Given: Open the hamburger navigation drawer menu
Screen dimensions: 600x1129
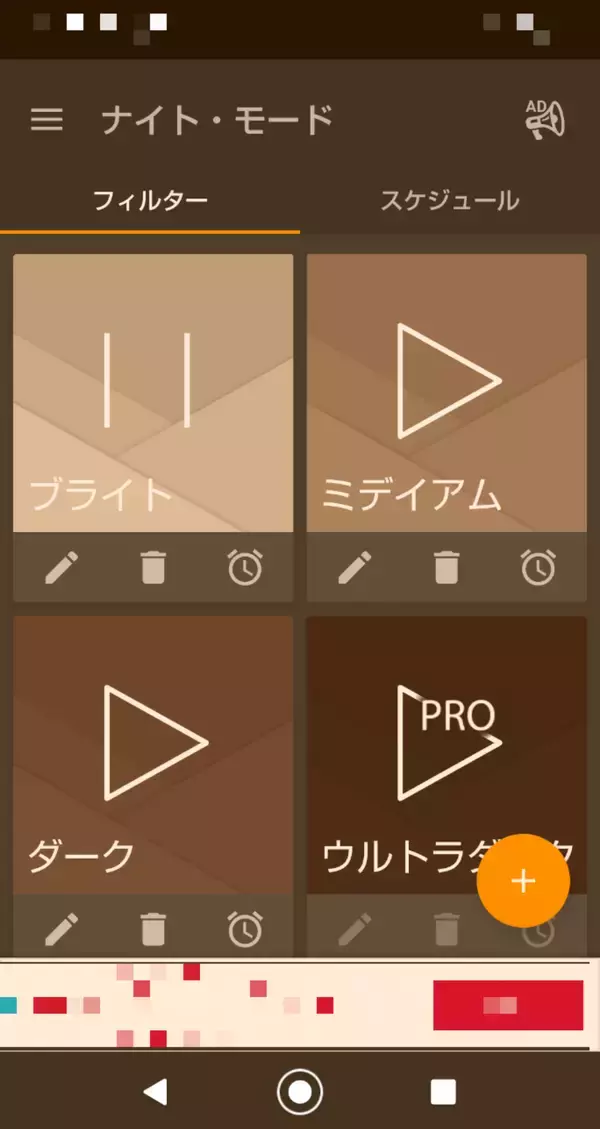Looking at the screenshot, I should (46, 121).
